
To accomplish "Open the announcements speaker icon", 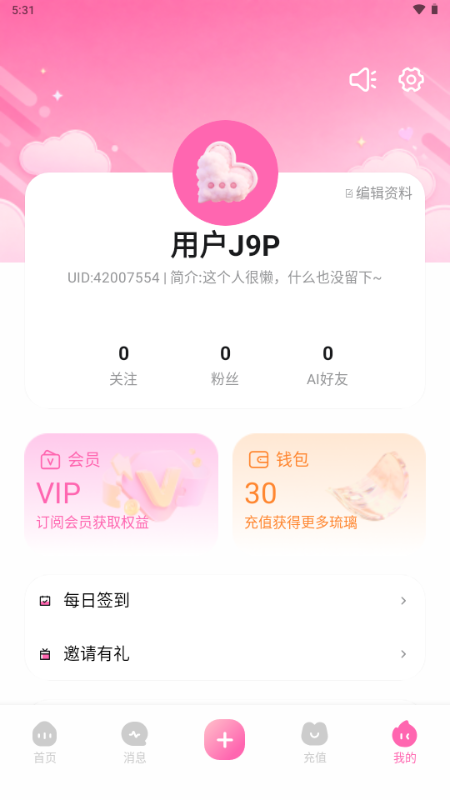I will [363, 80].
